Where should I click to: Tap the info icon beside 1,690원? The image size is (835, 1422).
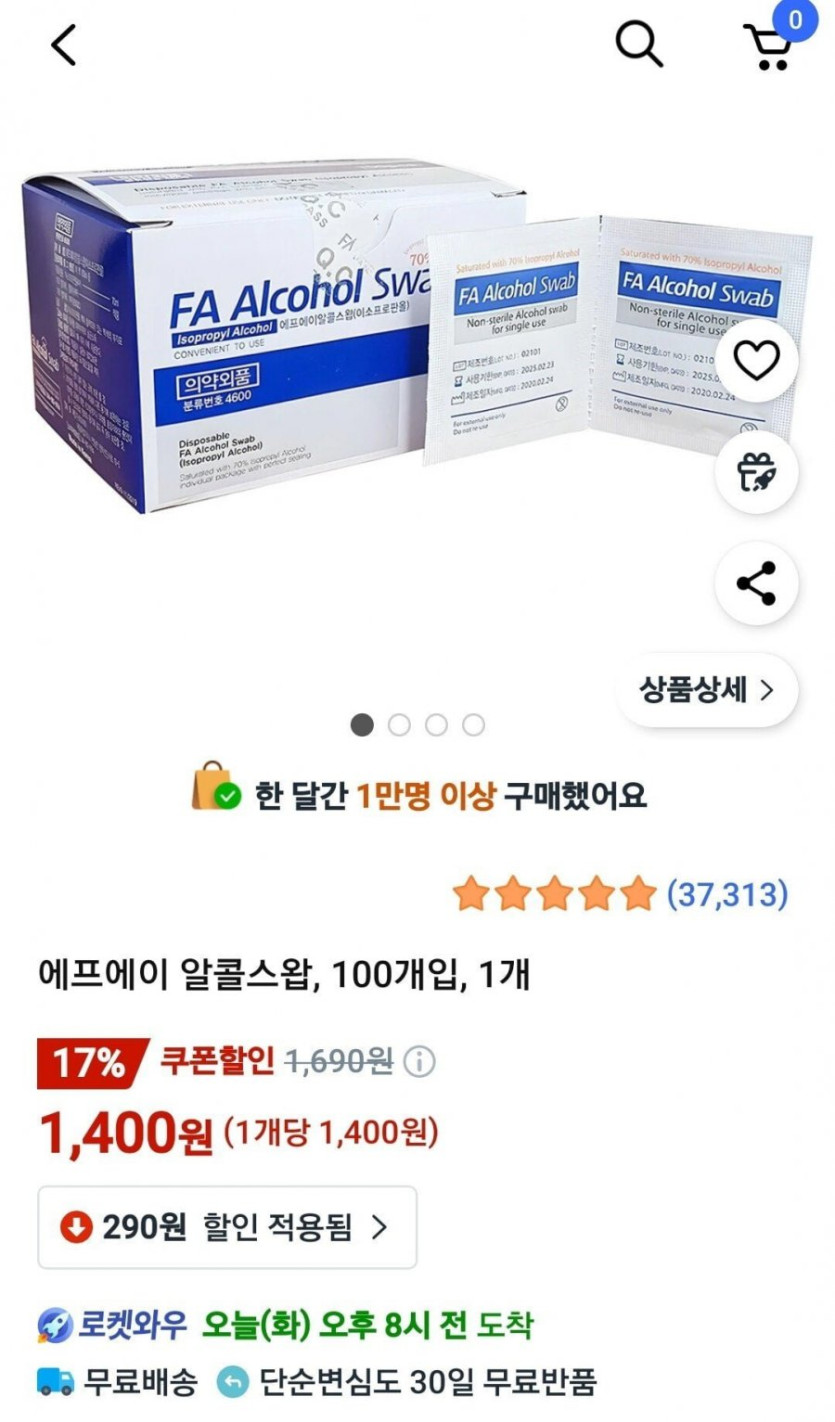pyautogui.click(x=420, y=1061)
